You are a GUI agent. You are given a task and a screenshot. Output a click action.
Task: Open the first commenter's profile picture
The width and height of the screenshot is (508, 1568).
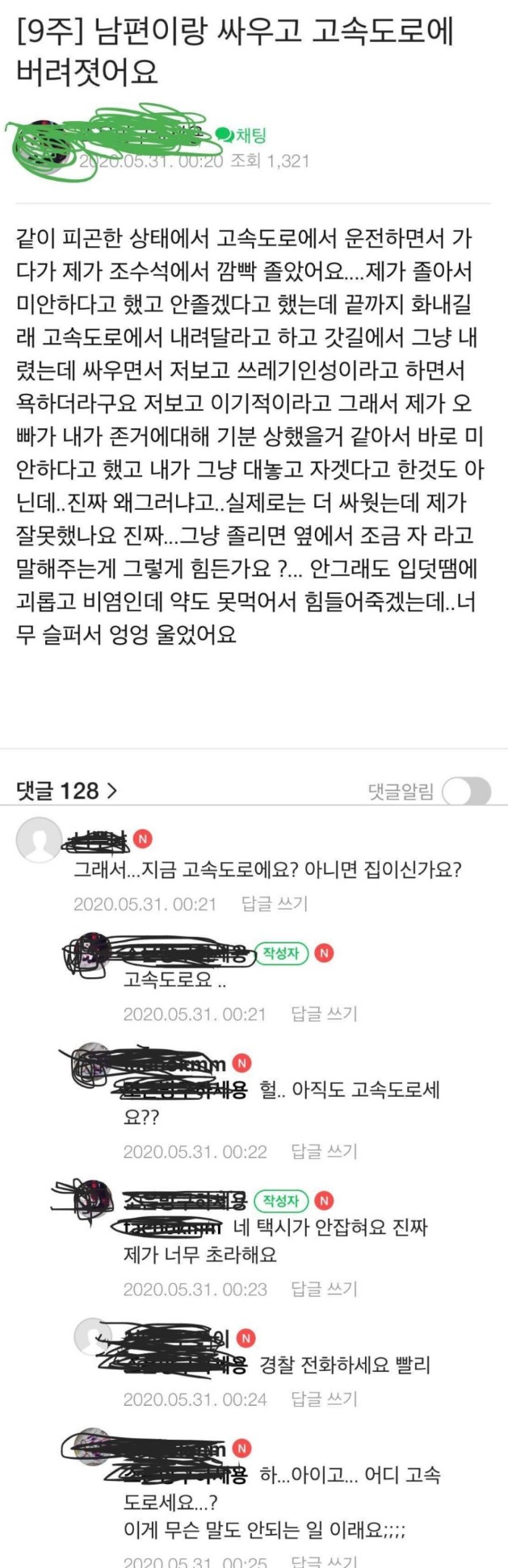[x=39, y=840]
